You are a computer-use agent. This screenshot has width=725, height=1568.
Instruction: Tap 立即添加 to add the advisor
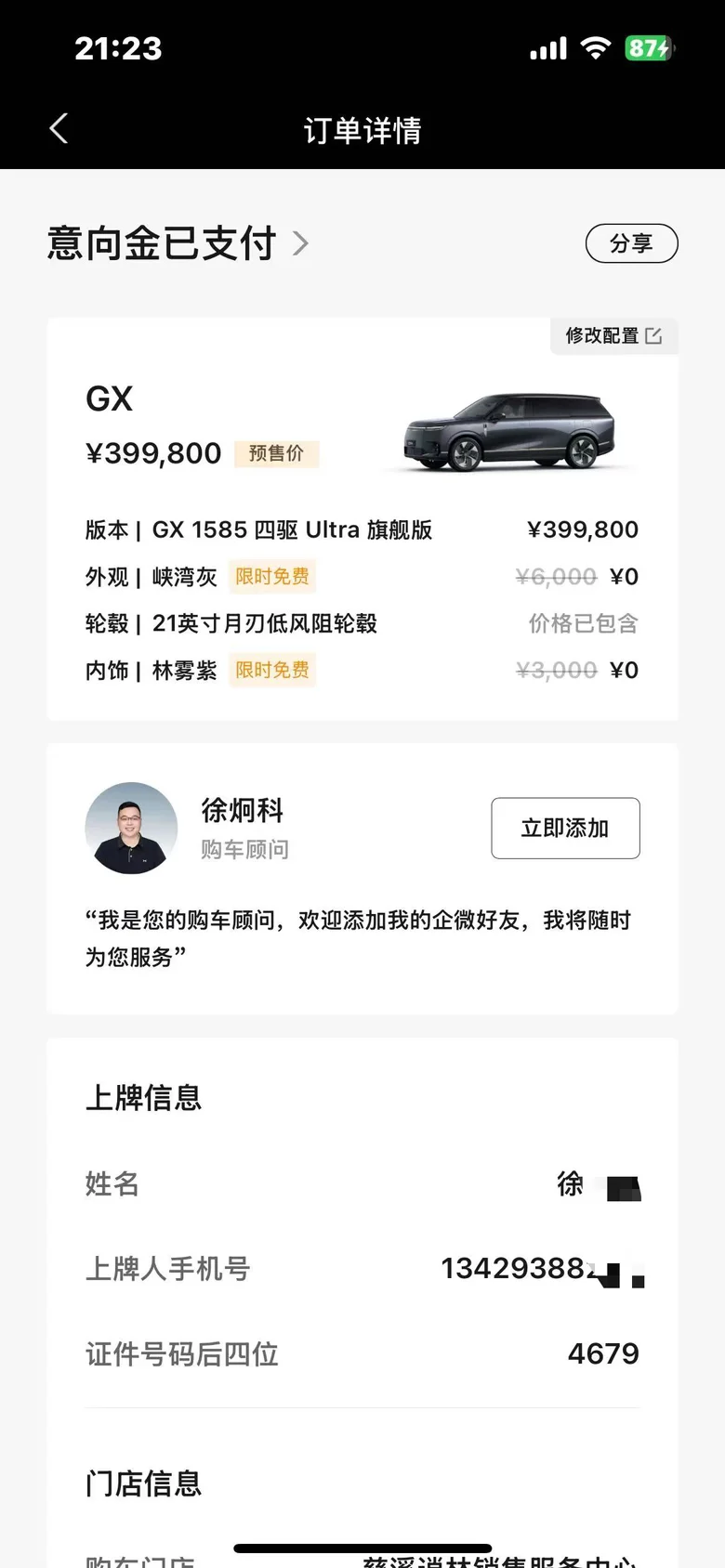coord(565,828)
